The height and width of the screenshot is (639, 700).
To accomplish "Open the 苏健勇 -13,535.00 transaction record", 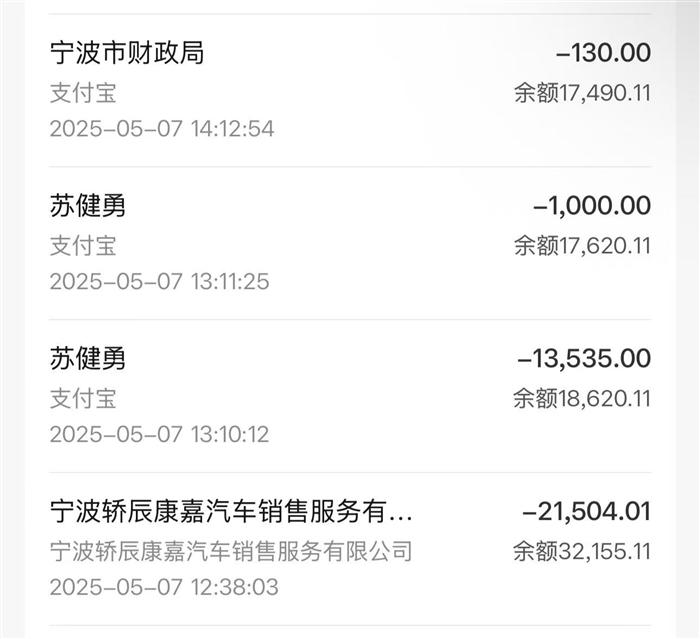I will pyautogui.click(x=350, y=396).
